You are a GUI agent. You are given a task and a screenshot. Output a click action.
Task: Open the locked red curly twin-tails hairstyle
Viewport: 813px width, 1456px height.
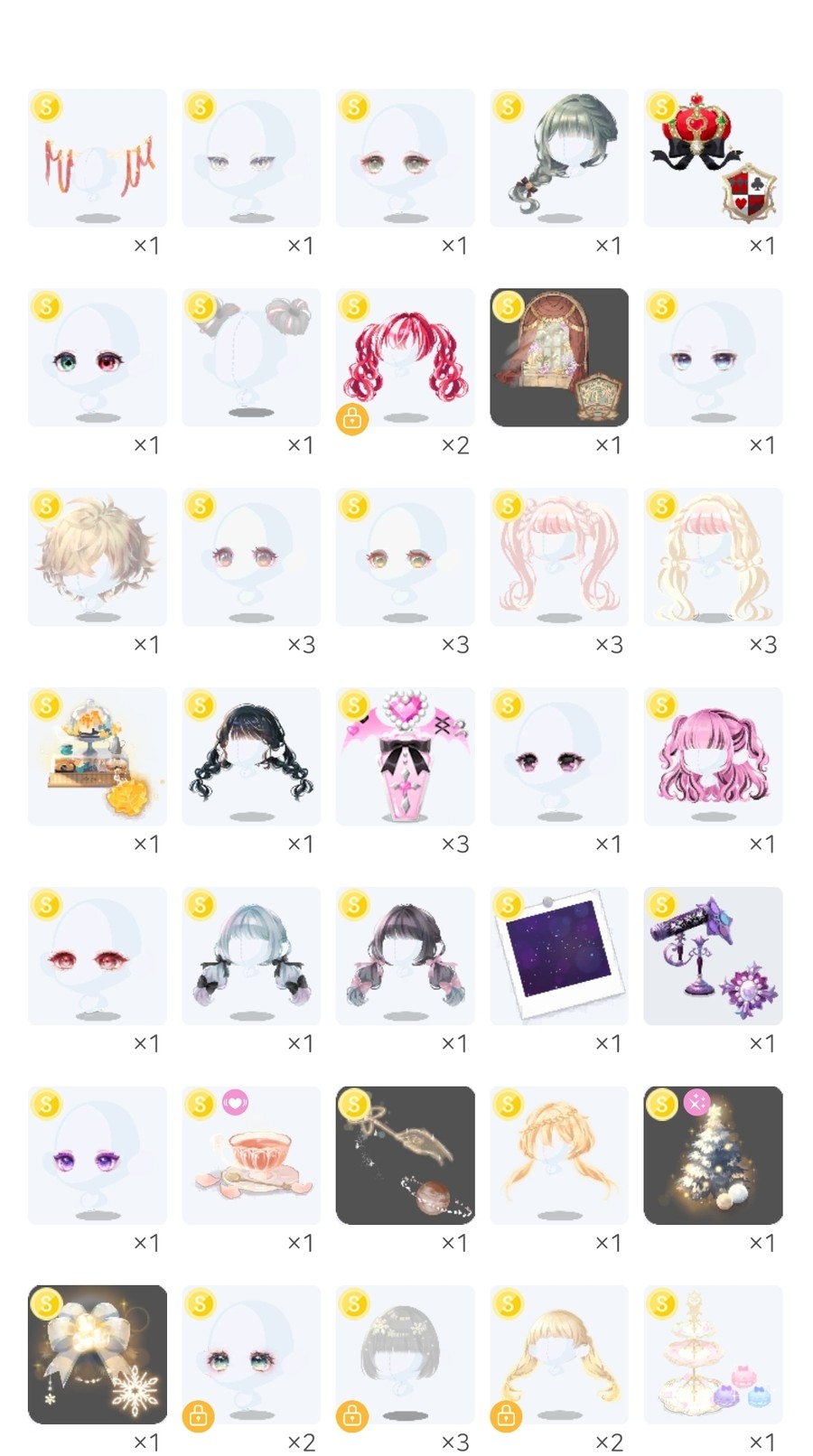pyautogui.click(x=405, y=357)
